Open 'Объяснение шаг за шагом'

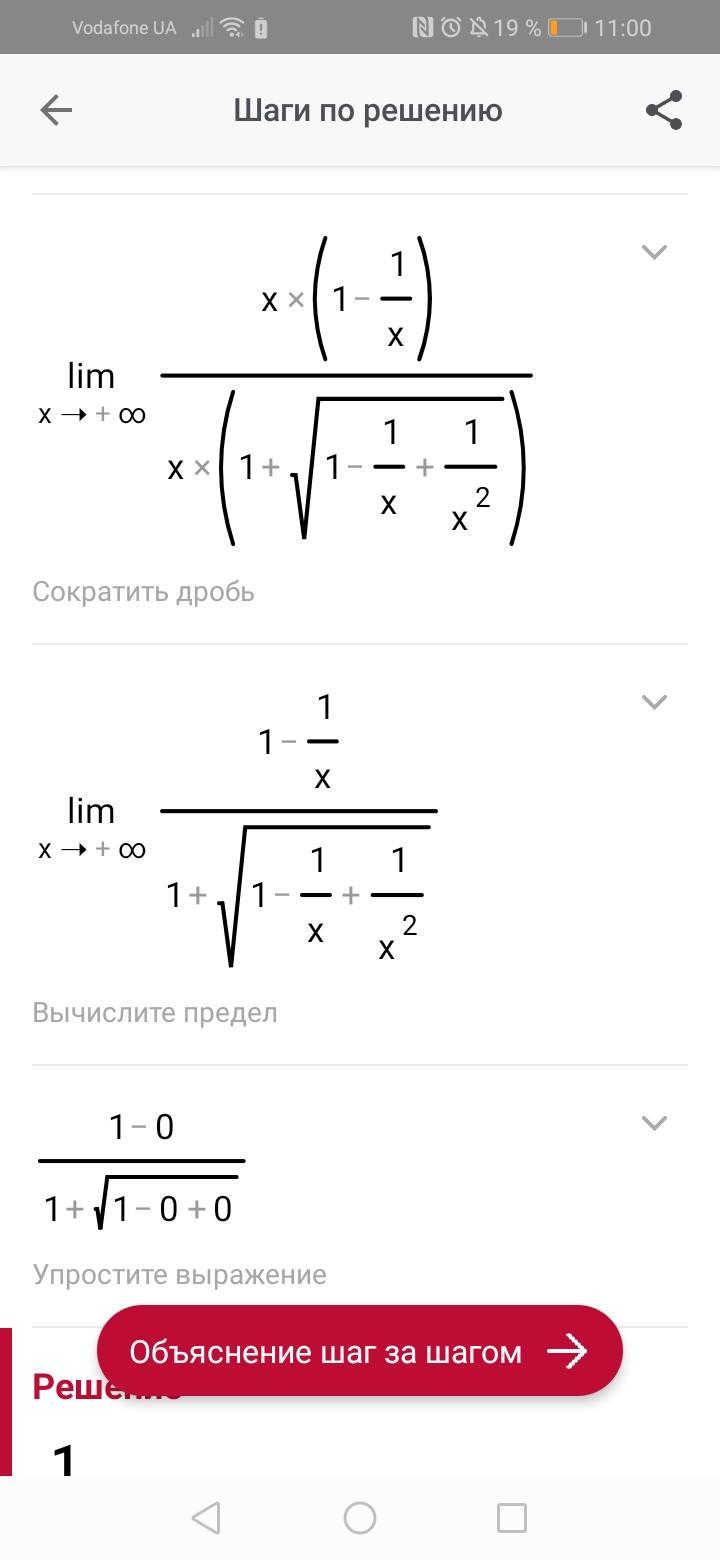click(x=360, y=1351)
